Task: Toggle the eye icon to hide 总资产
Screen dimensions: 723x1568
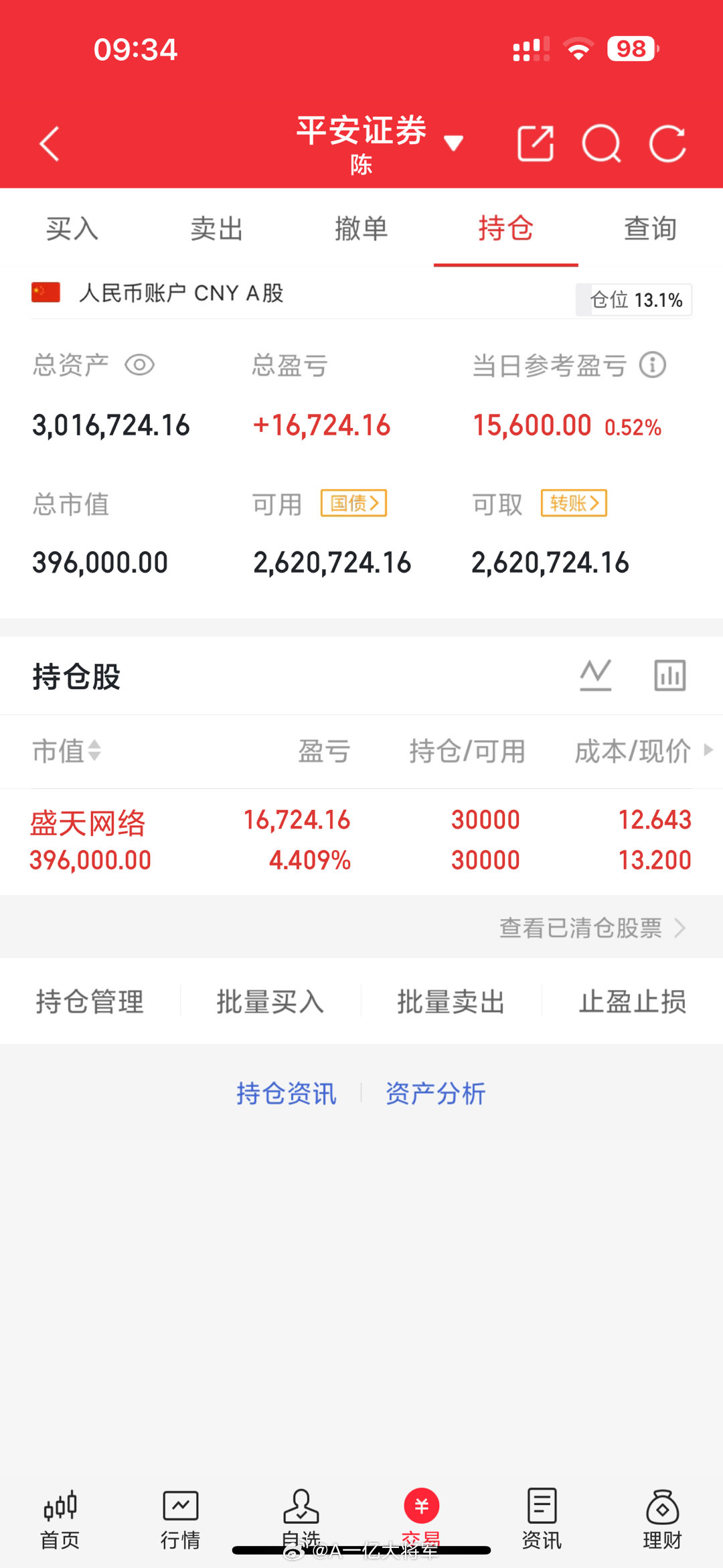Action: [139, 365]
